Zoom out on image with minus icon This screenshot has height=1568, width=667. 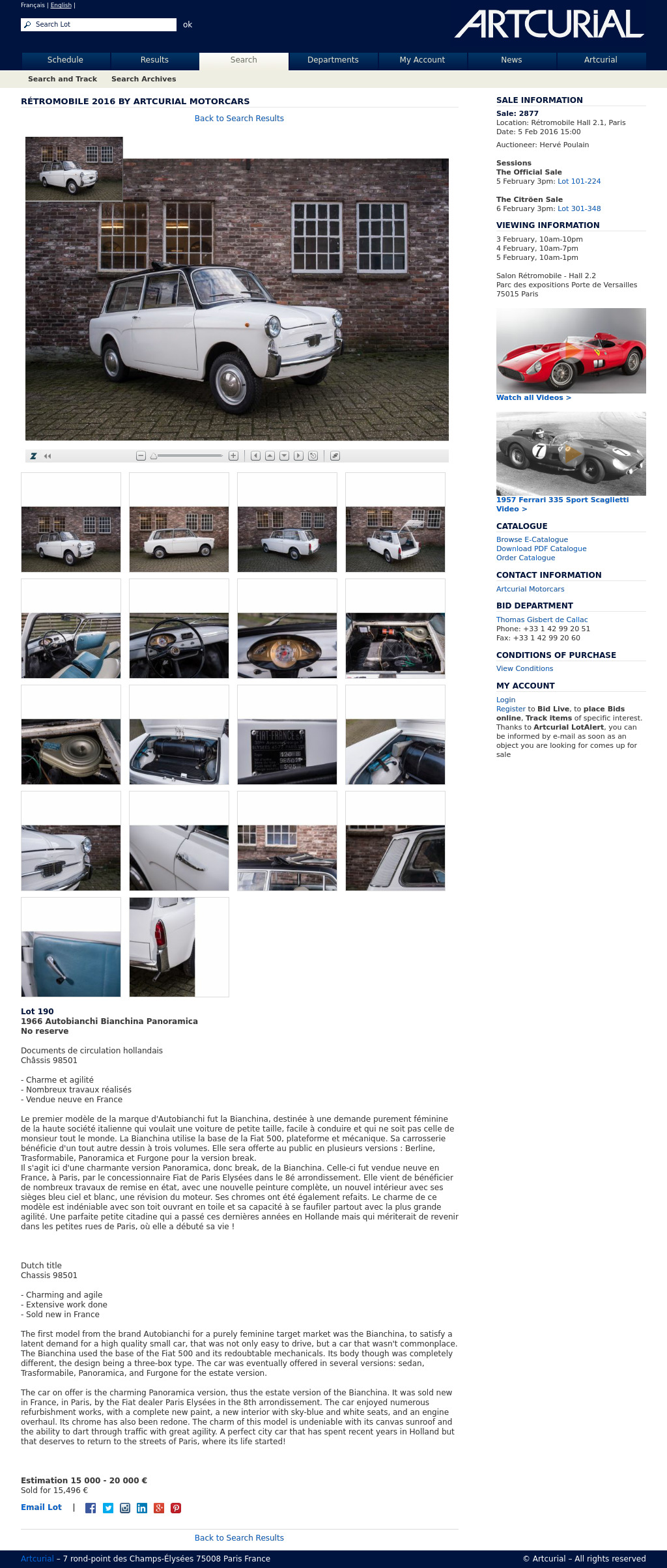(141, 456)
